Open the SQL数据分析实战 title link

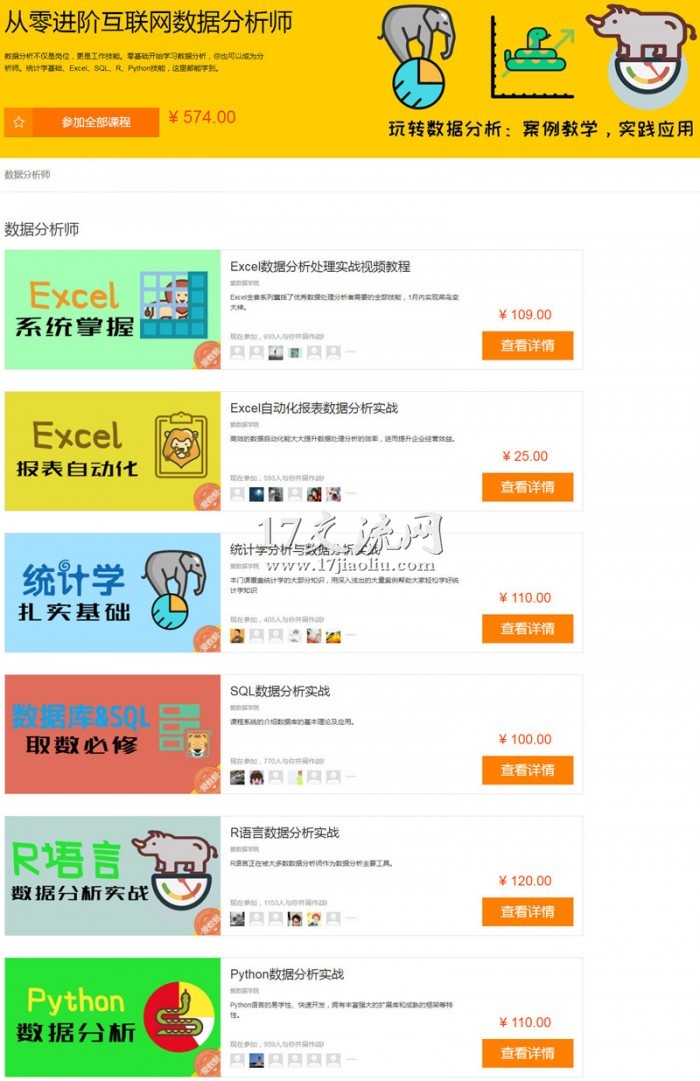click(280, 691)
